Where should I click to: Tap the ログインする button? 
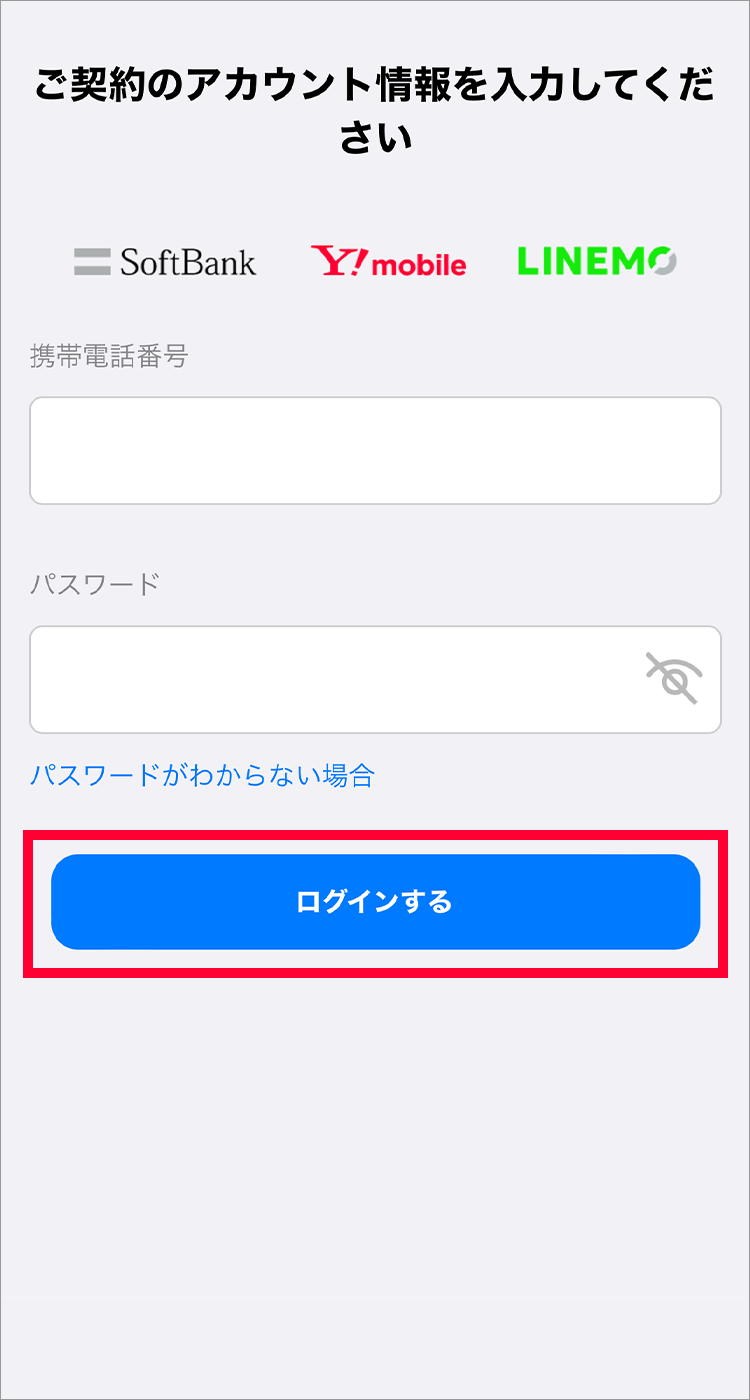(x=375, y=902)
